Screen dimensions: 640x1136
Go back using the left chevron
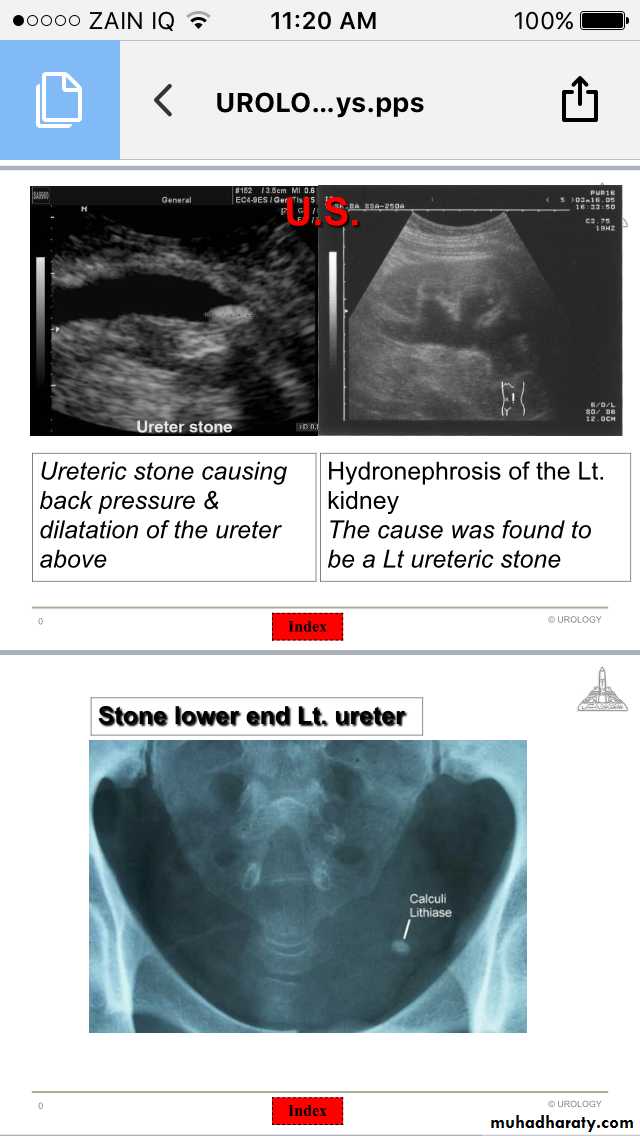point(164,101)
